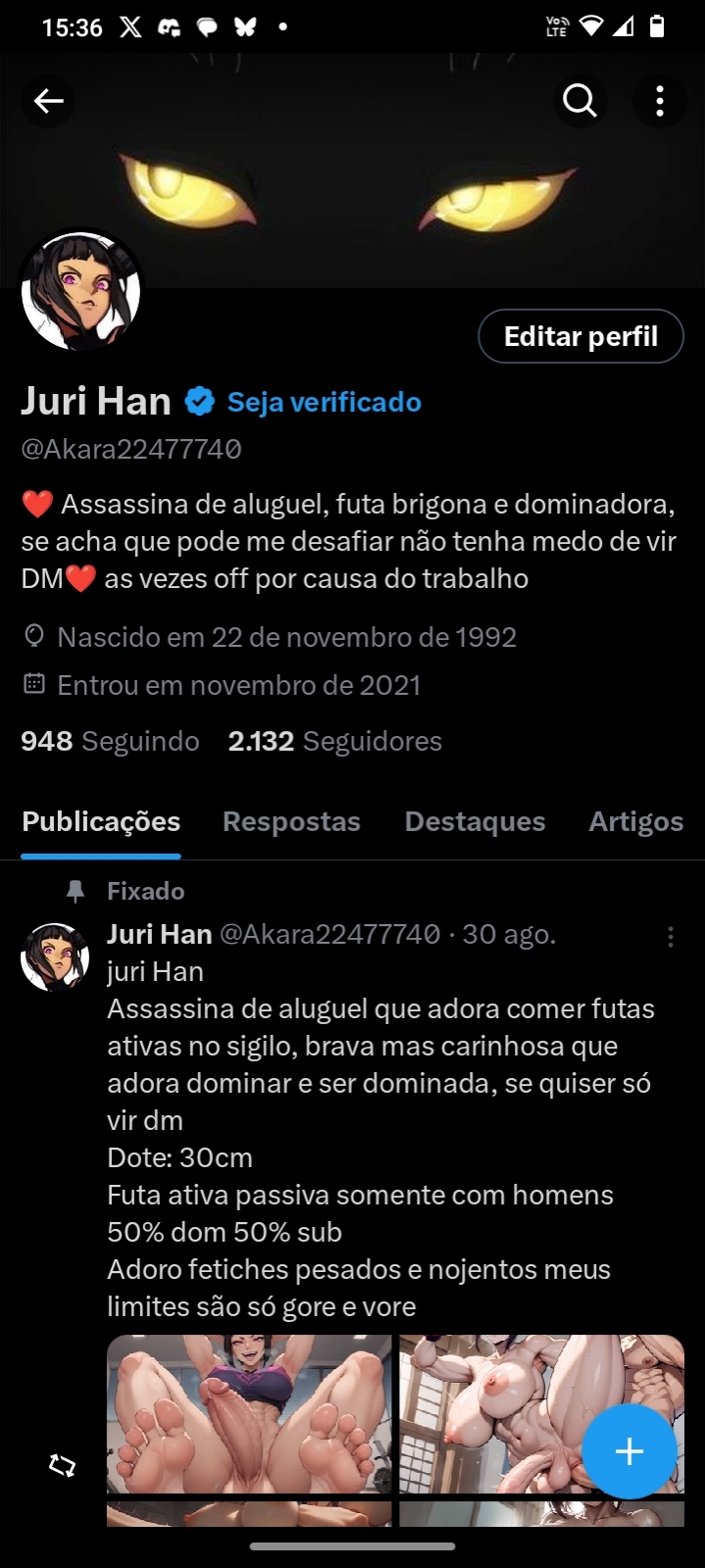Switch to the Publicações tab
705x1568 pixels.
click(101, 821)
